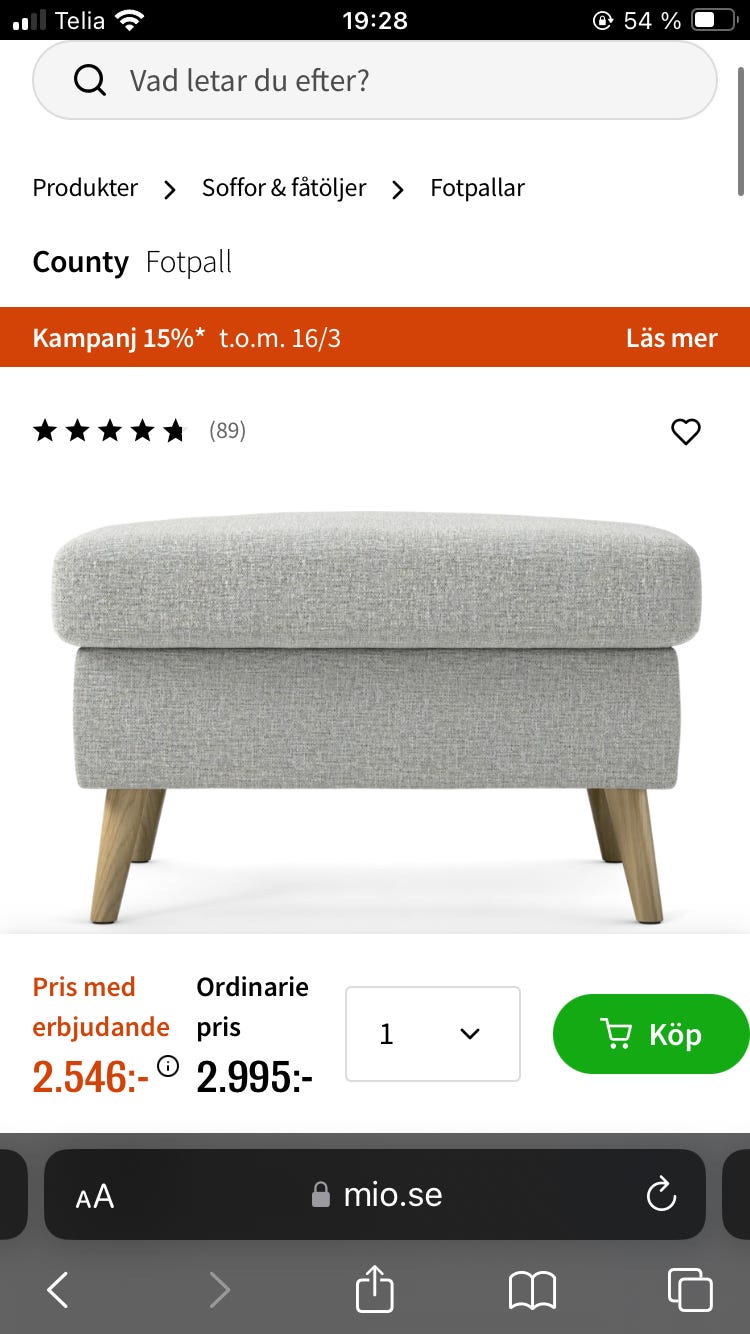Viewport: 750px width, 1334px height.
Task: Open Safari page settings via AA icon
Action: 94,1194
